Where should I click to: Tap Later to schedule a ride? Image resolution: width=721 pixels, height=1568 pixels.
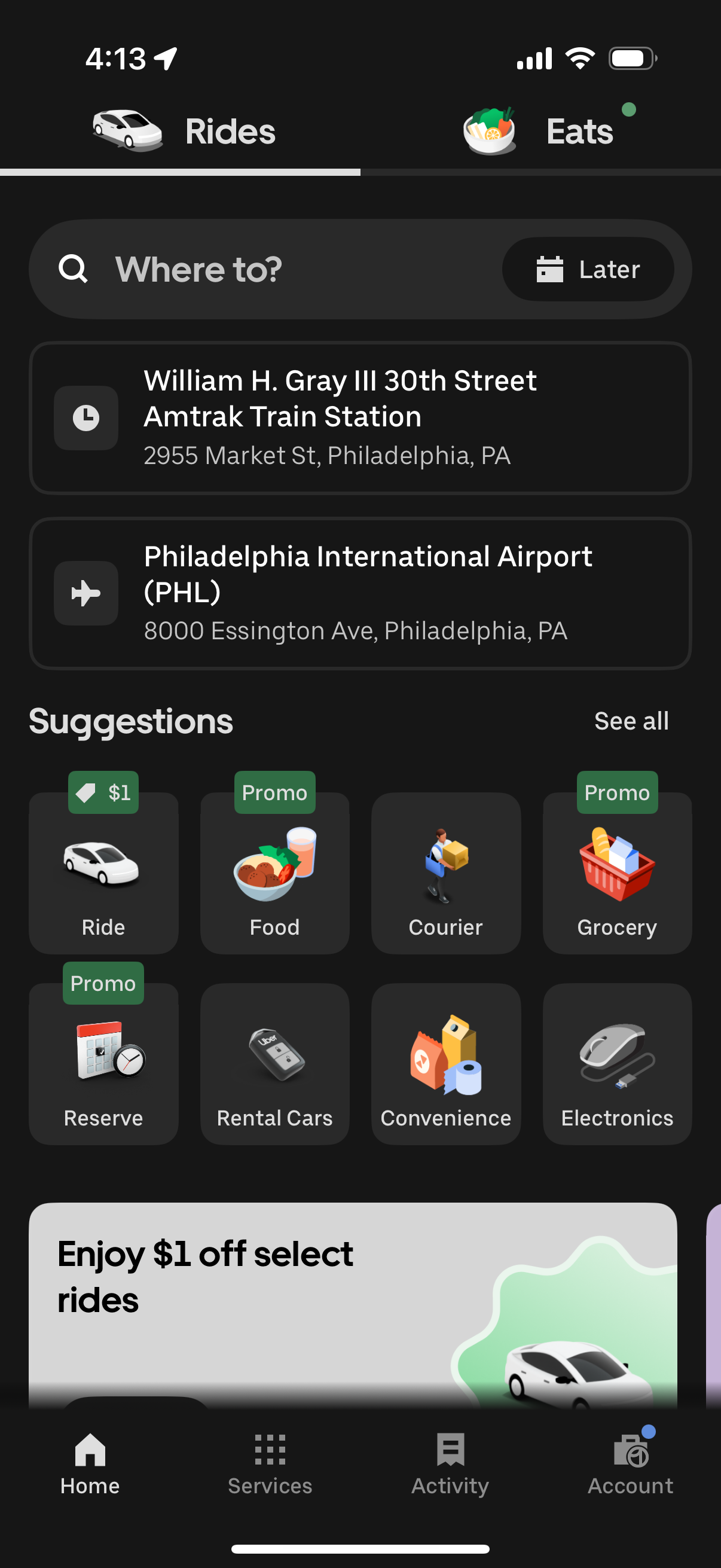click(x=588, y=269)
